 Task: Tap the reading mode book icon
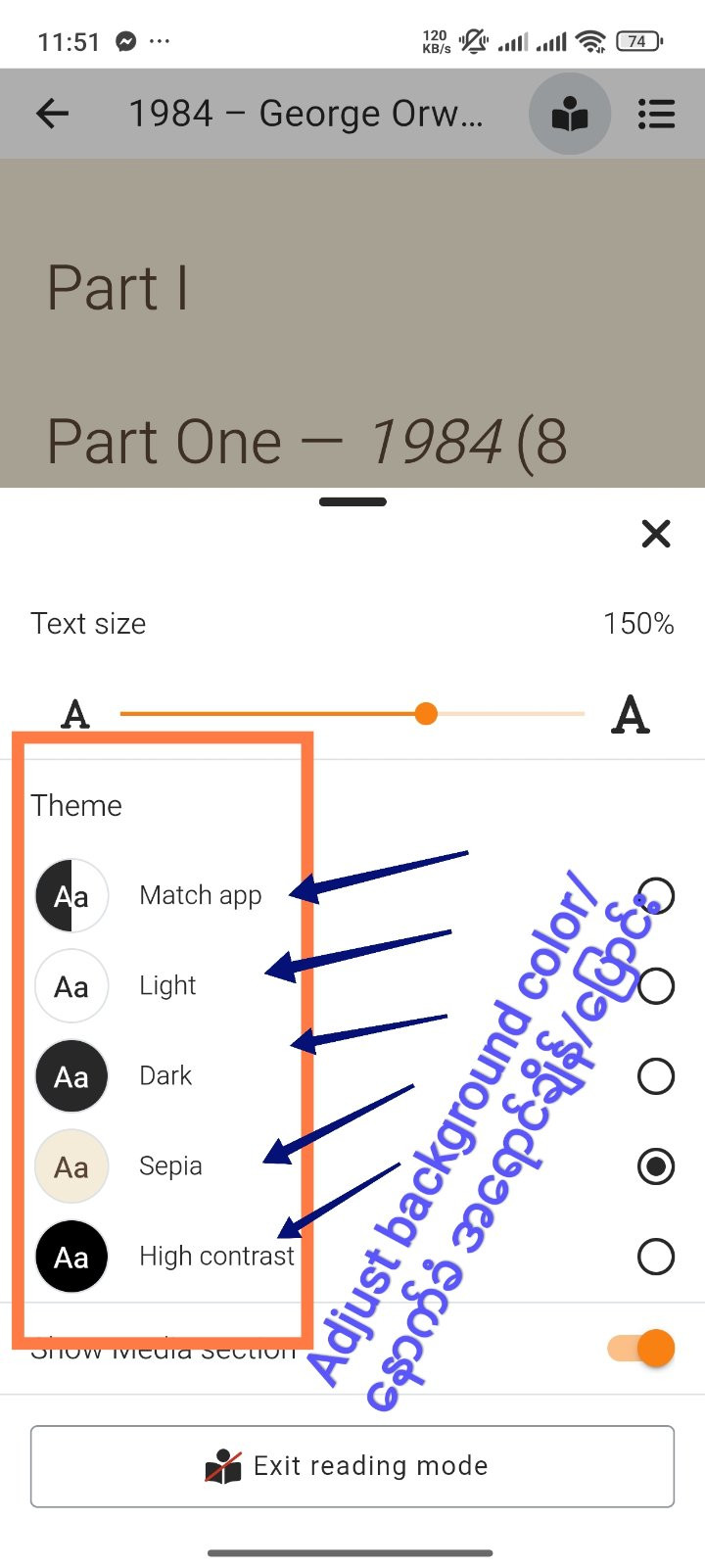point(570,115)
